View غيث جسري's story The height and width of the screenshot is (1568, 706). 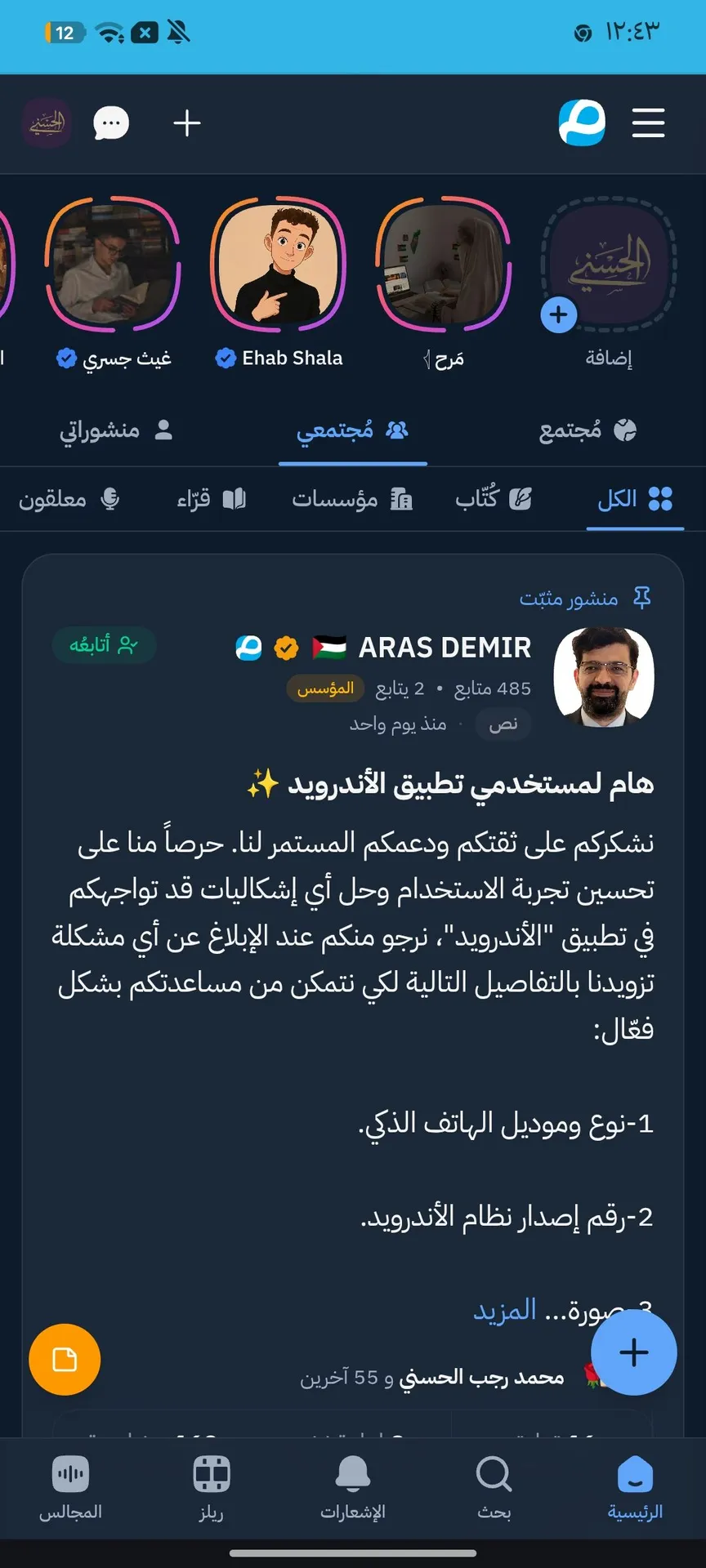click(113, 265)
